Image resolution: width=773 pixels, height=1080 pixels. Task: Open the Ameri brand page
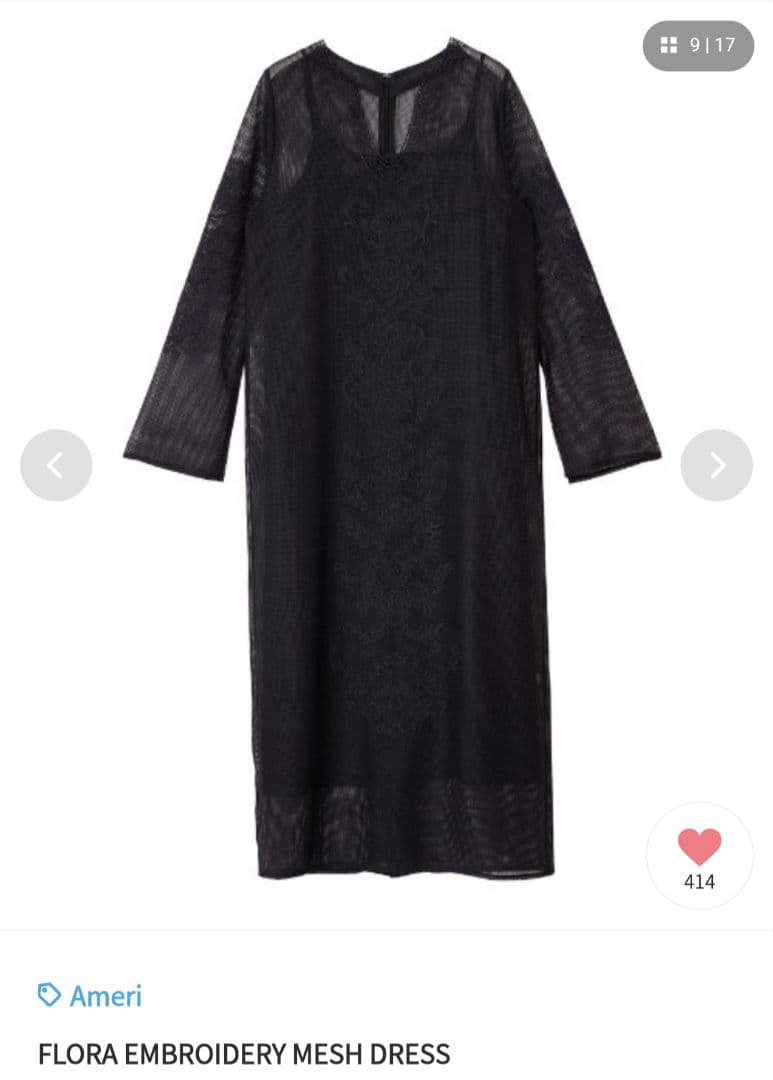(x=107, y=995)
